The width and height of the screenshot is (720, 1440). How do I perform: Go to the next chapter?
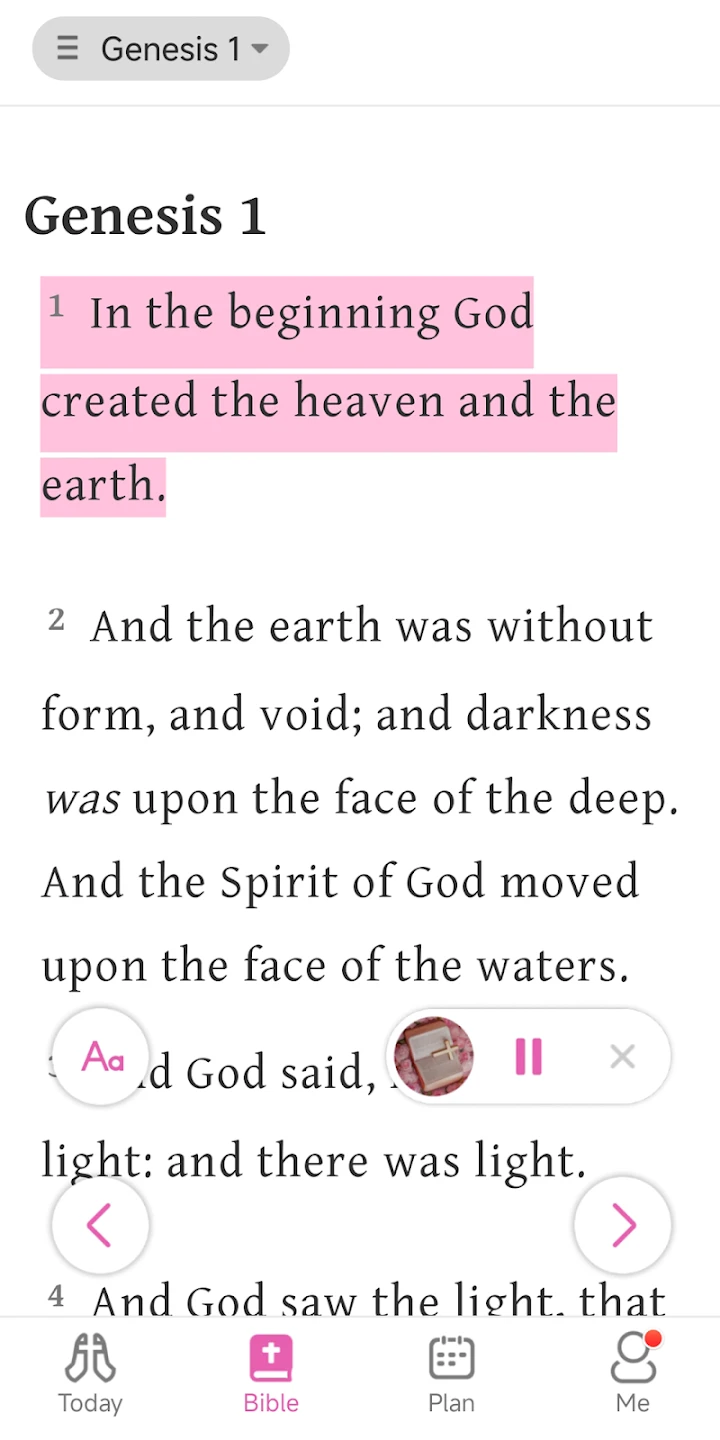(x=622, y=1225)
